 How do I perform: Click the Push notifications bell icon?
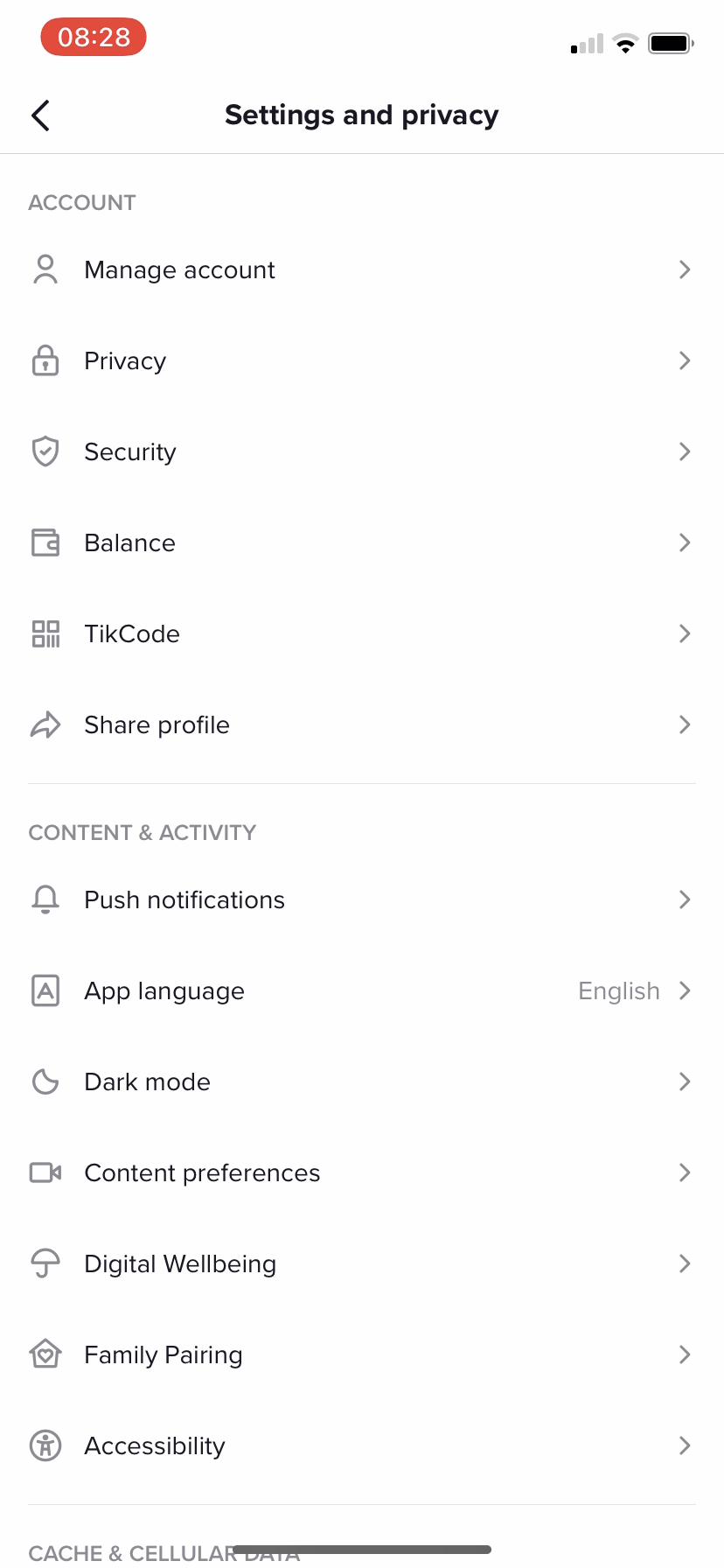[x=45, y=899]
